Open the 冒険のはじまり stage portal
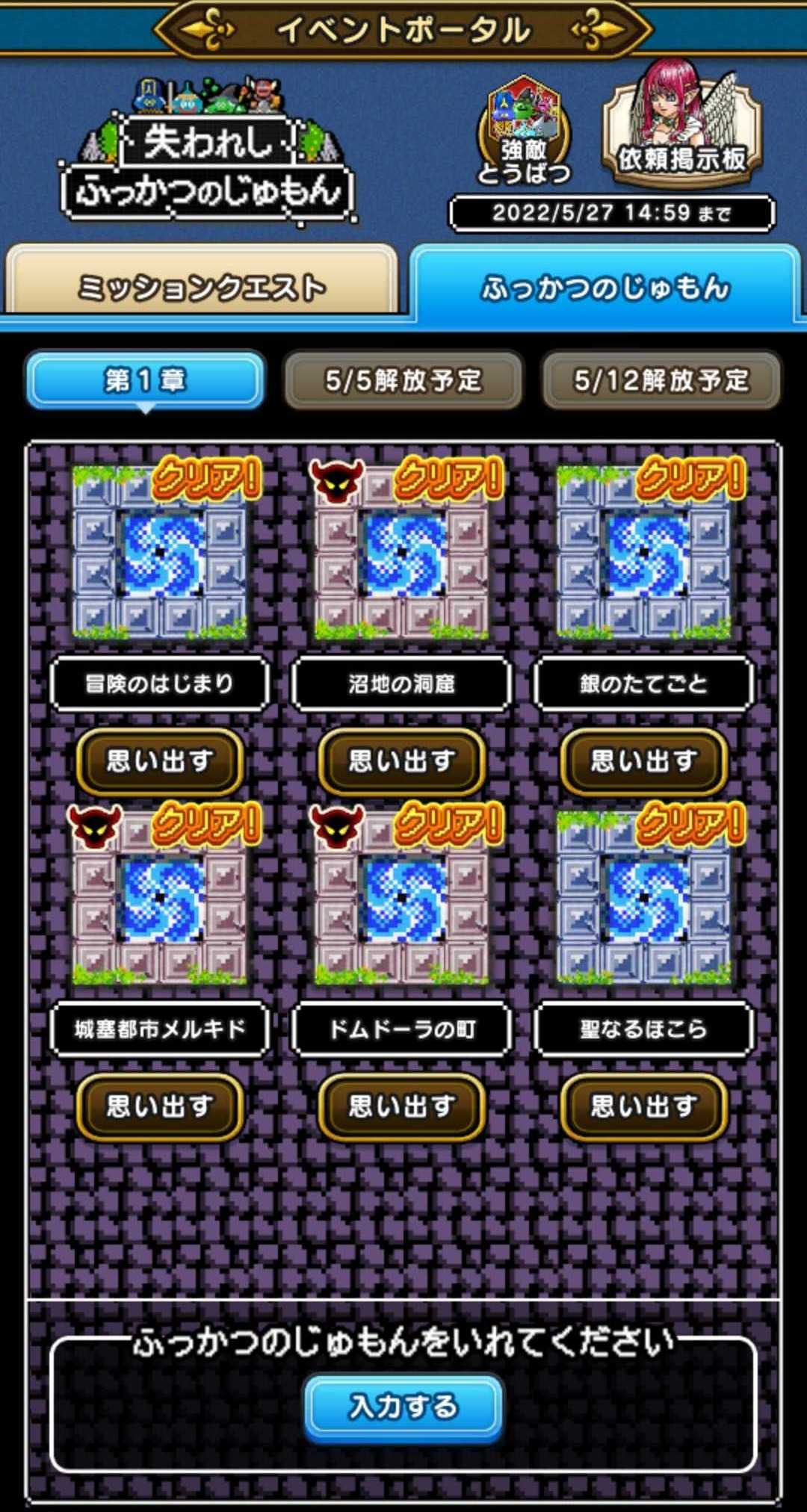This screenshot has width=807, height=1512. coord(160,554)
